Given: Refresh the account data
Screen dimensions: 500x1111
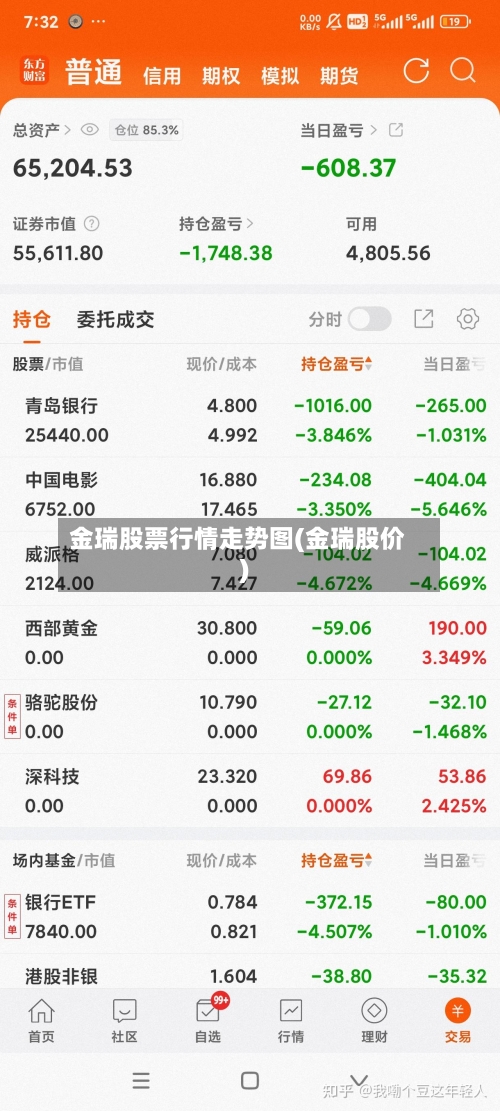Looking at the screenshot, I should coord(416,71).
